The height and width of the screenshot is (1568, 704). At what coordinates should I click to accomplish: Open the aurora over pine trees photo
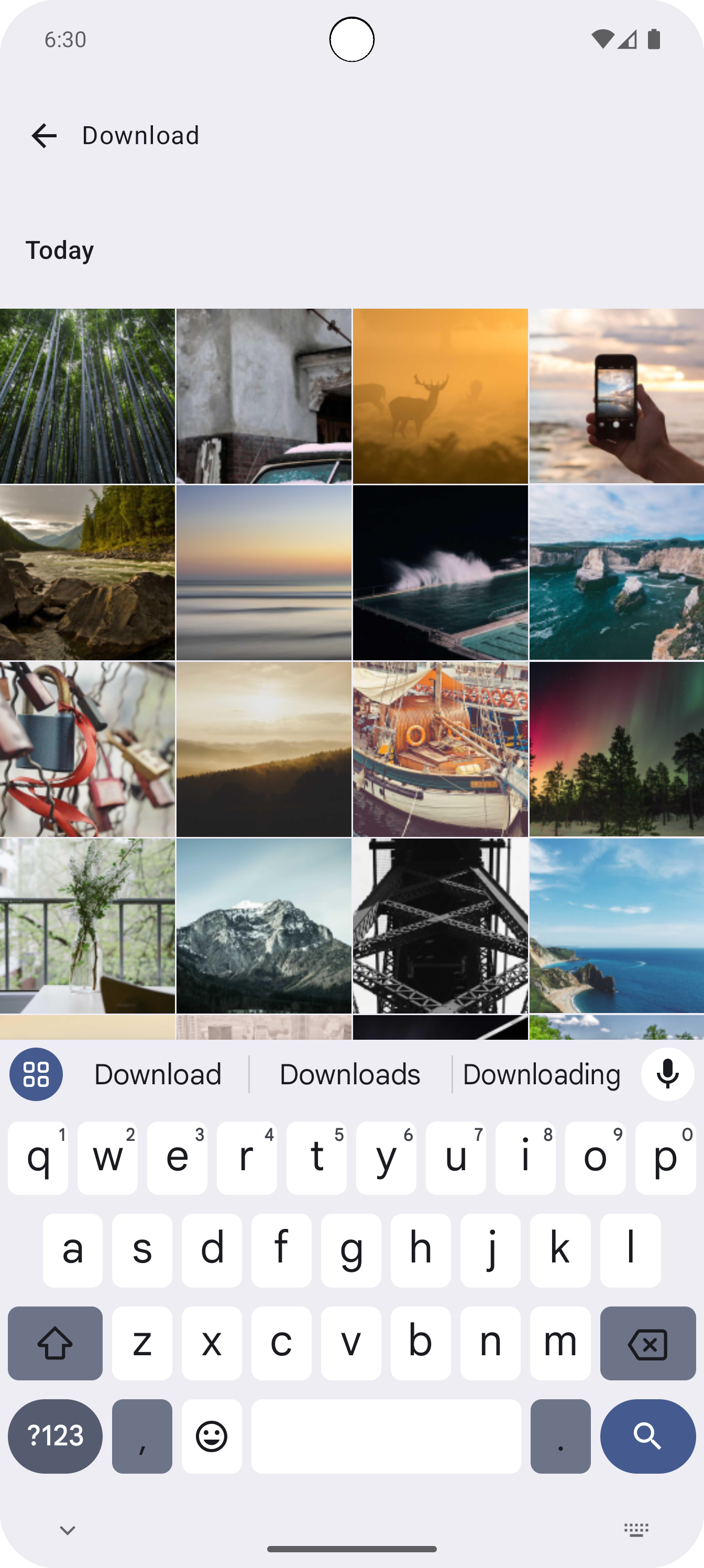click(x=617, y=749)
